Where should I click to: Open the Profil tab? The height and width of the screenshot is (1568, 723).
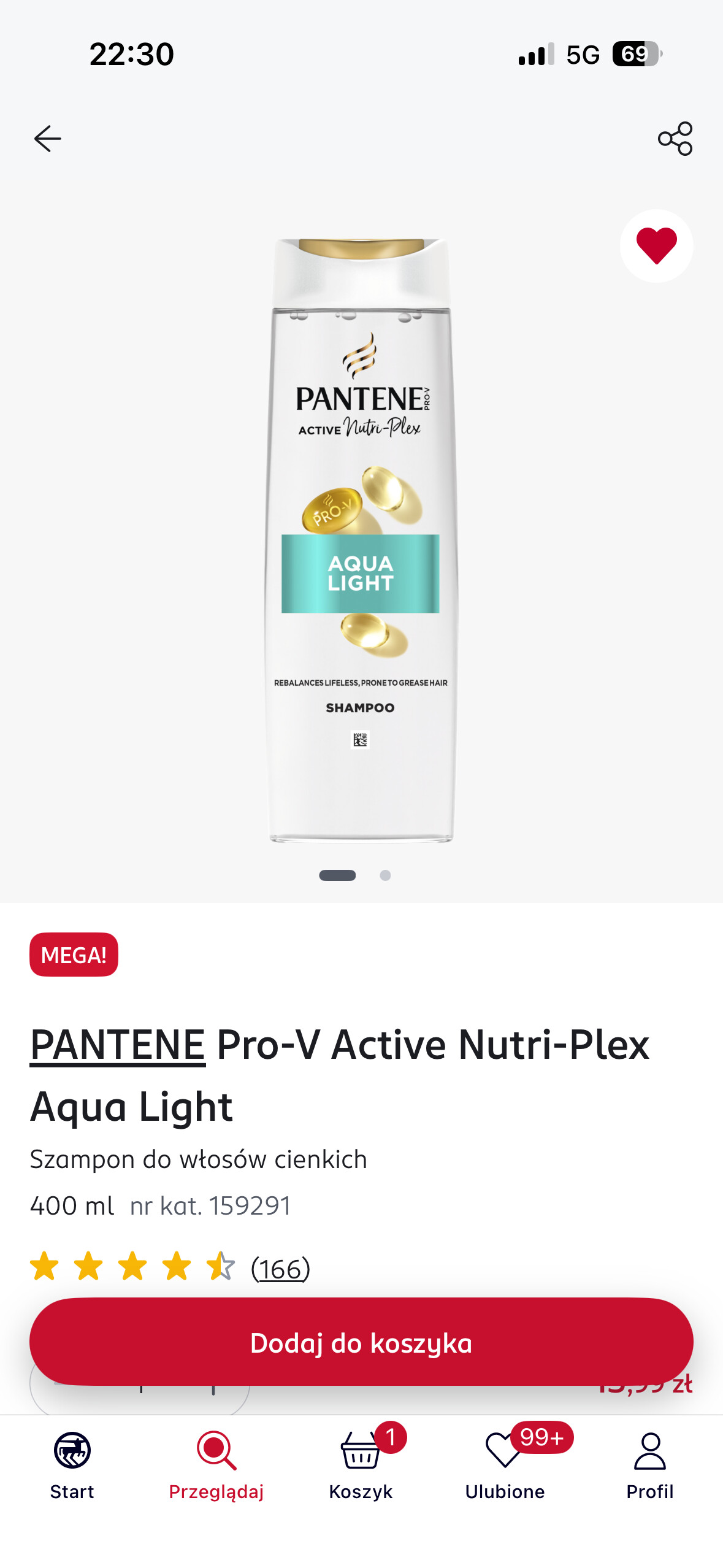pyautogui.click(x=649, y=1464)
